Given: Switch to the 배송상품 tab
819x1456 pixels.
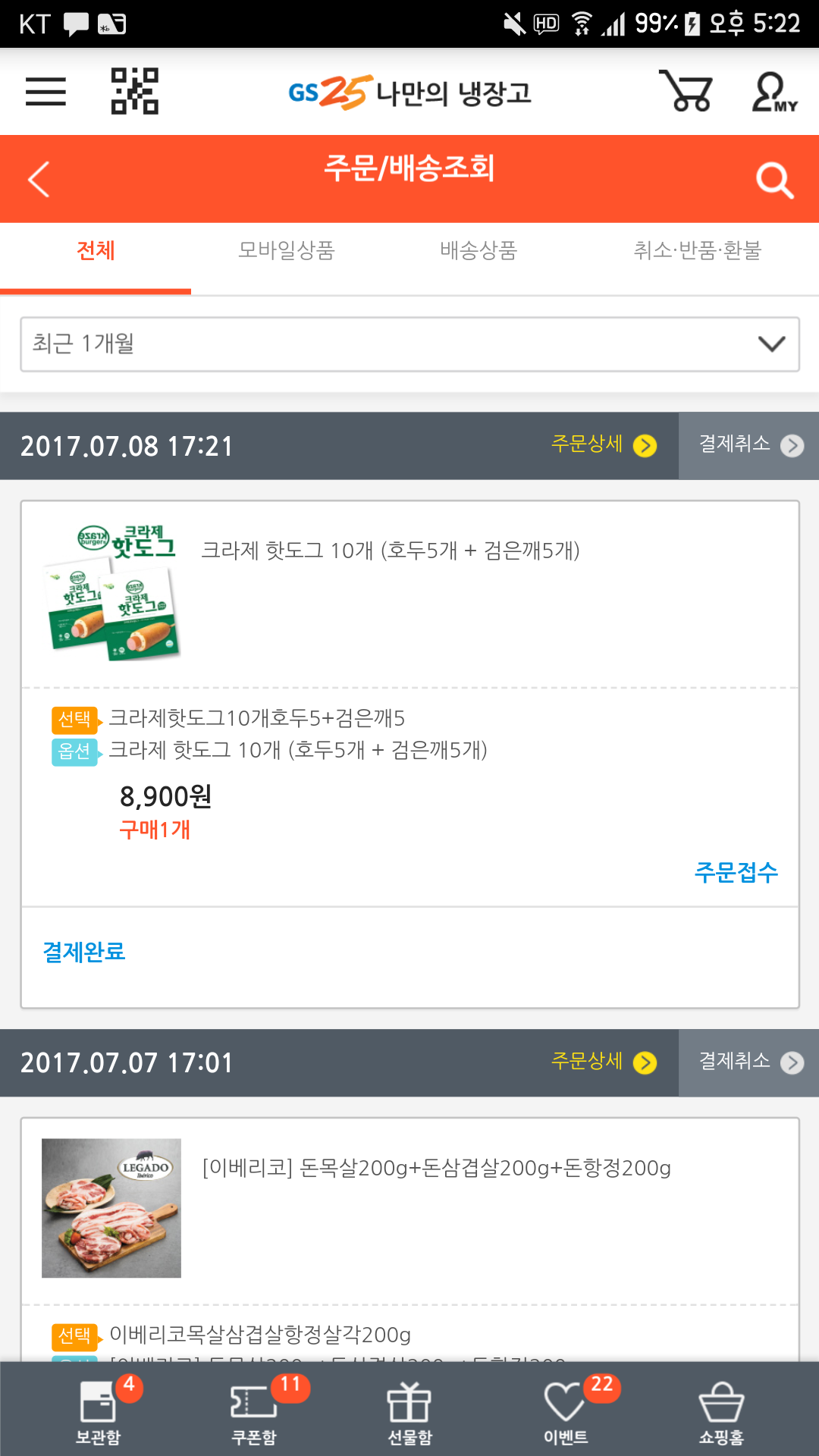Looking at the screenshot, I should [479, 251].
